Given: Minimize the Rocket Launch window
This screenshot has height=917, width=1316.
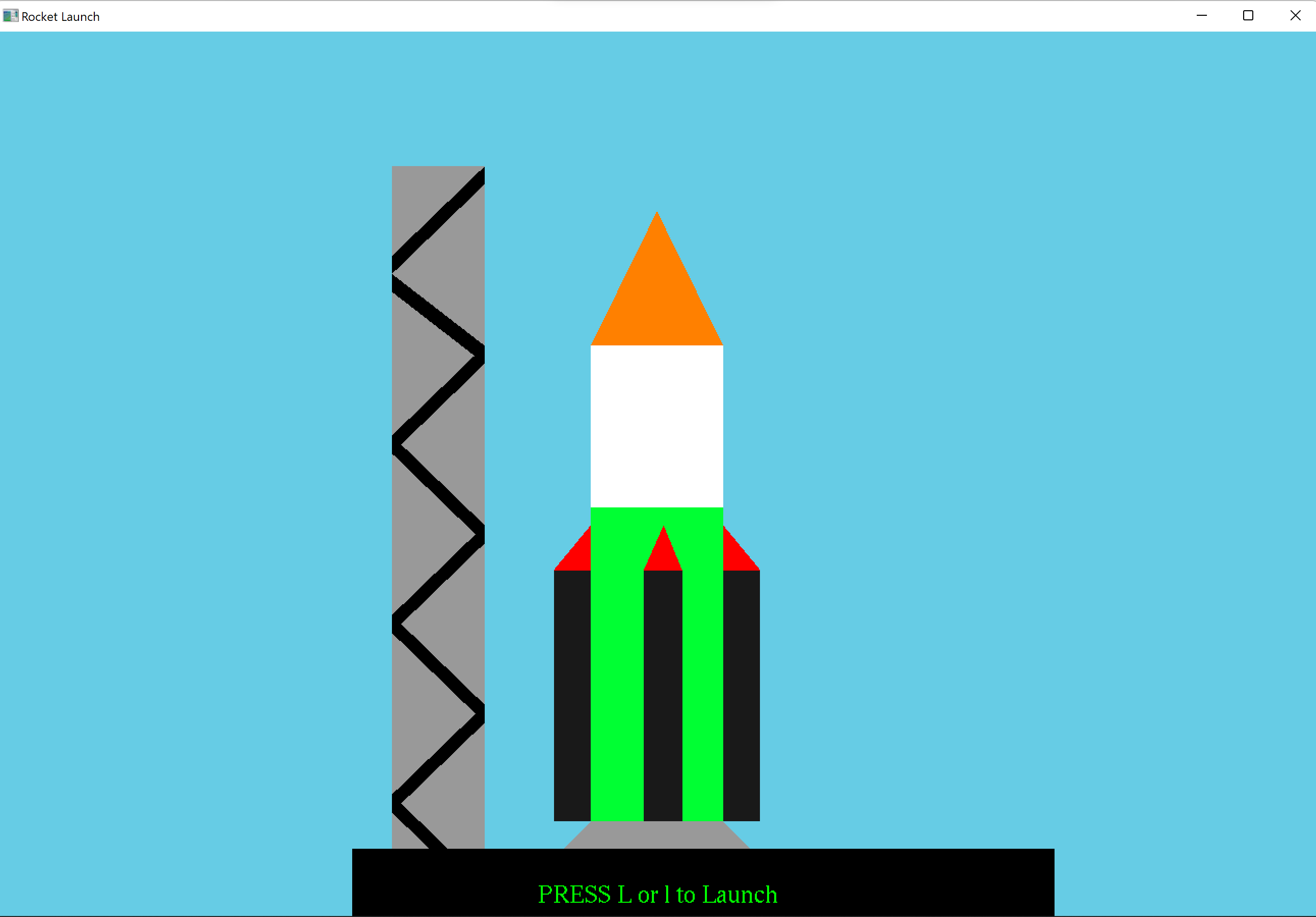Looking at the screenshot, I should [x=1201, y=16].
